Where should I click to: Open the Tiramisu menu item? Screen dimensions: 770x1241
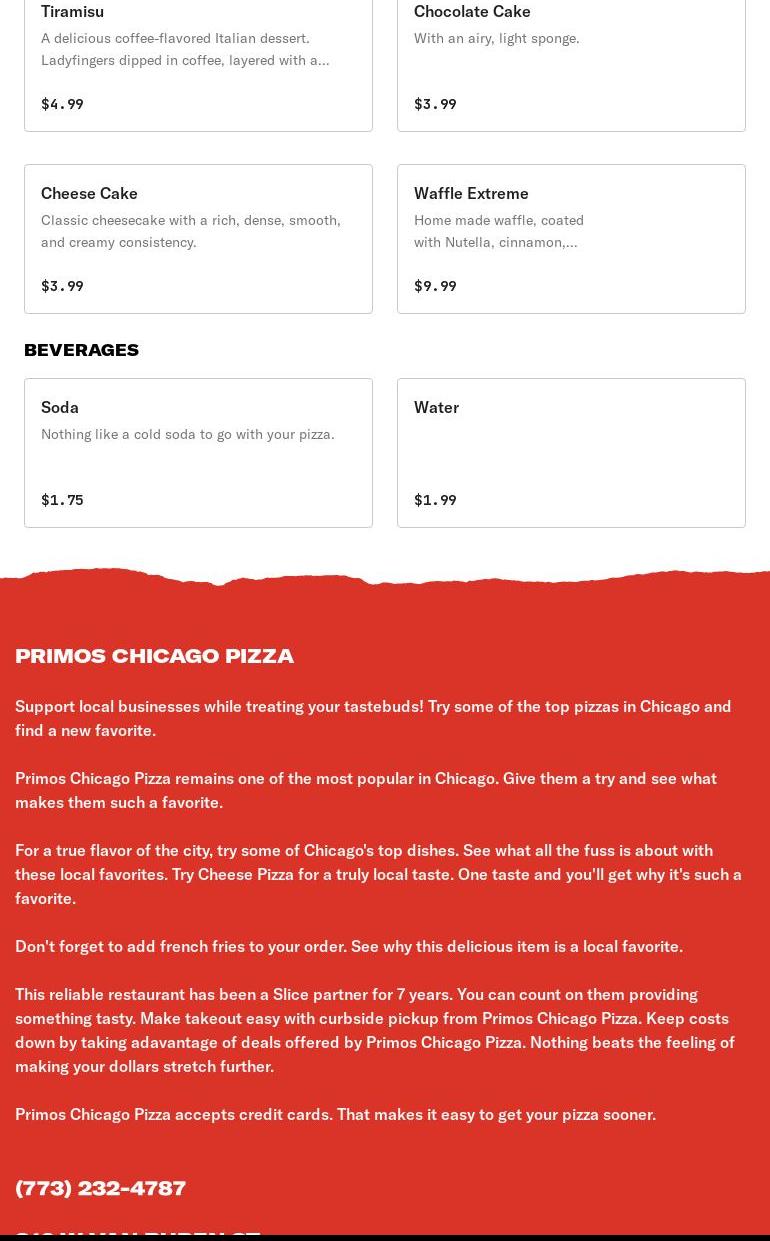point(198,60)
